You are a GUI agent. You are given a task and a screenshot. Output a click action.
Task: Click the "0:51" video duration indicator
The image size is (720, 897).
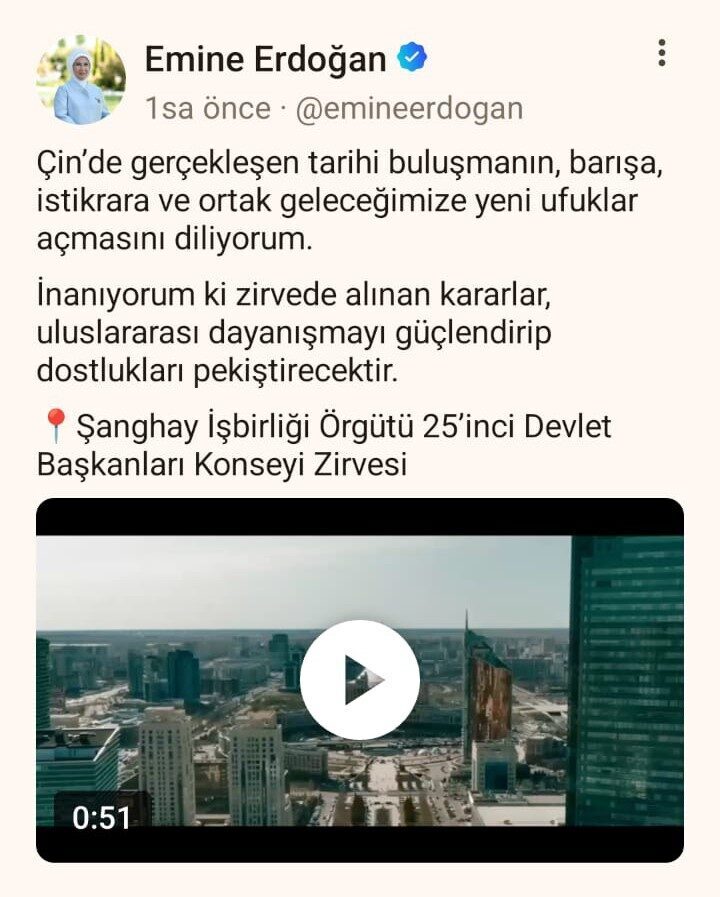[100, 819]
